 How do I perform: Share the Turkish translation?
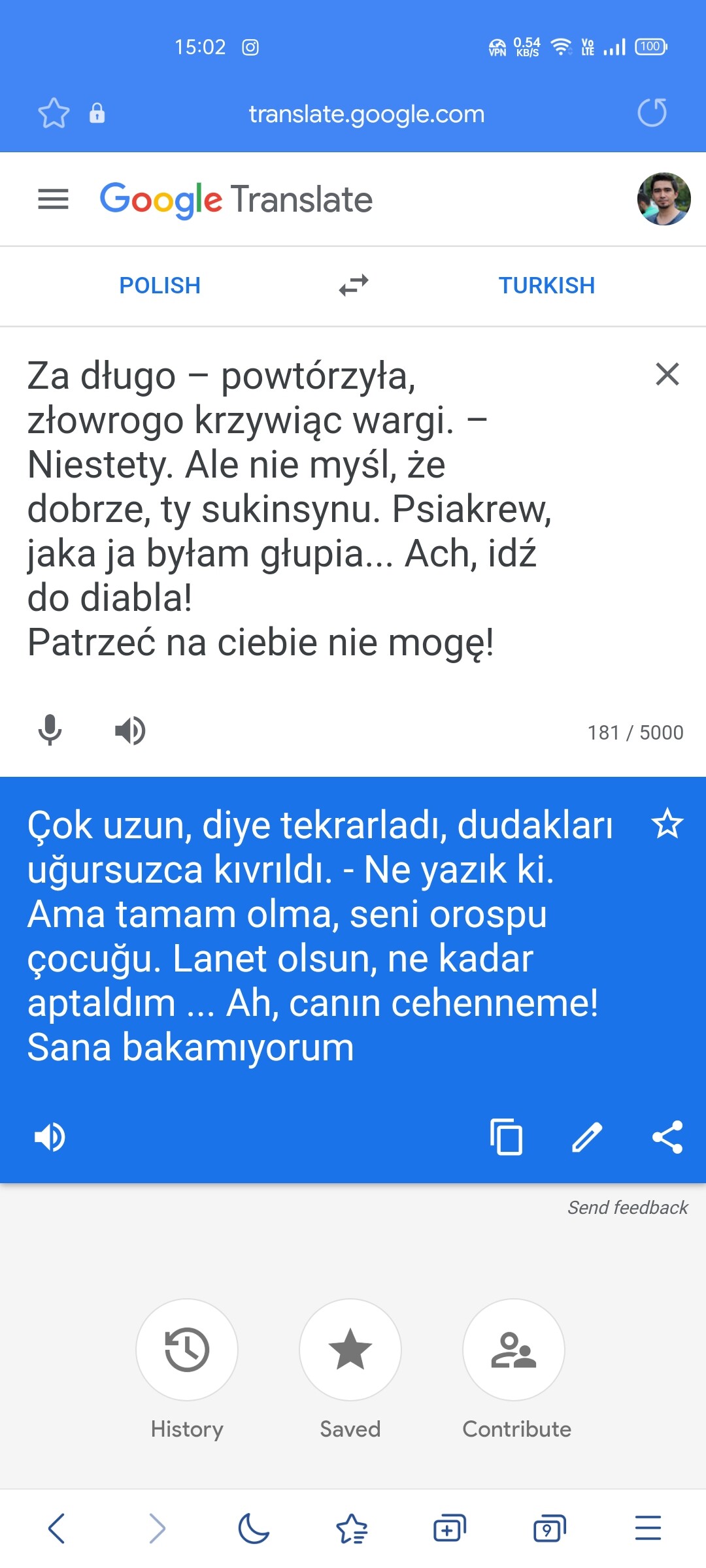point(667,1137)
